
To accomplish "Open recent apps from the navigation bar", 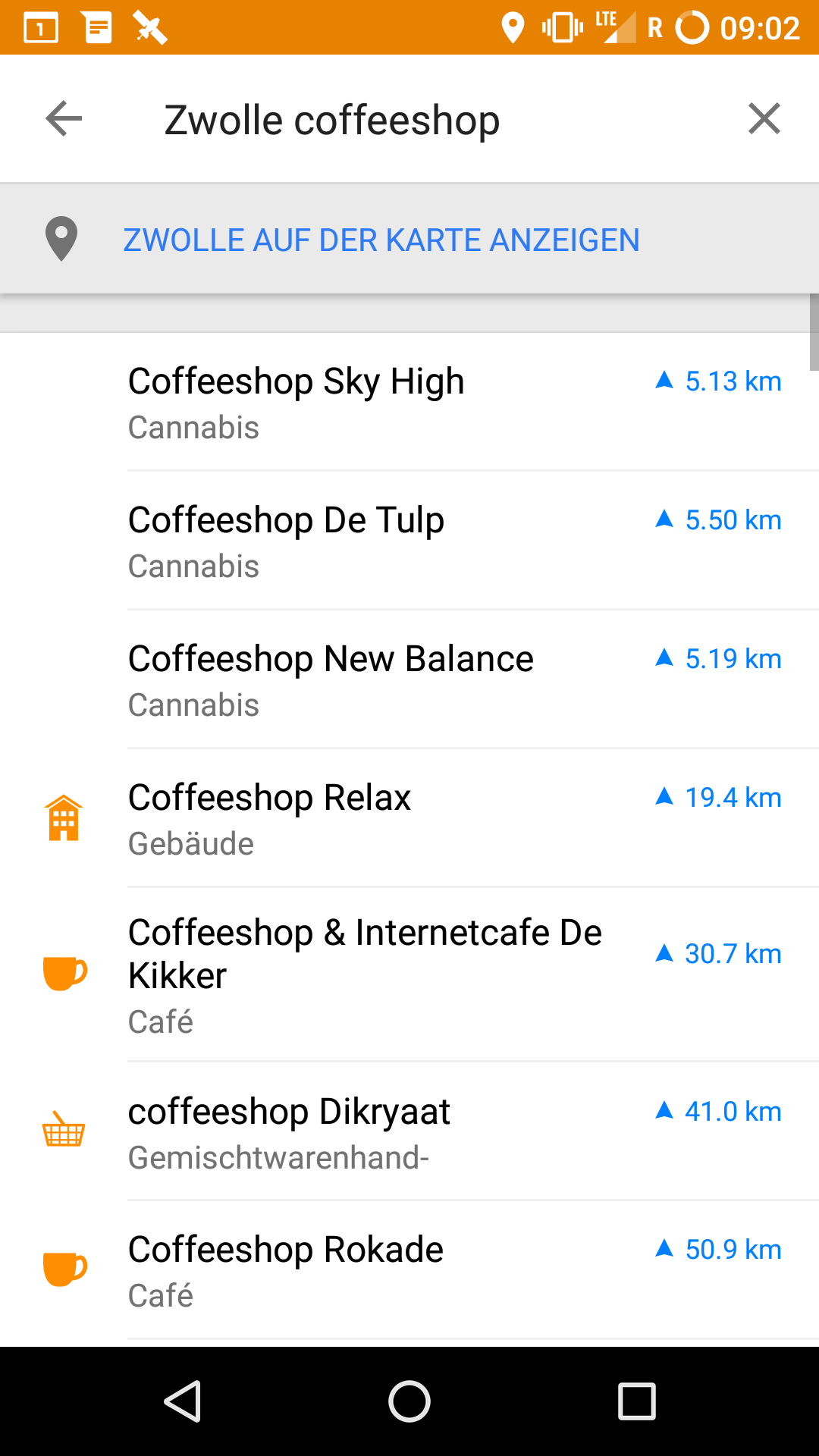I will (x=636, y=1401).
